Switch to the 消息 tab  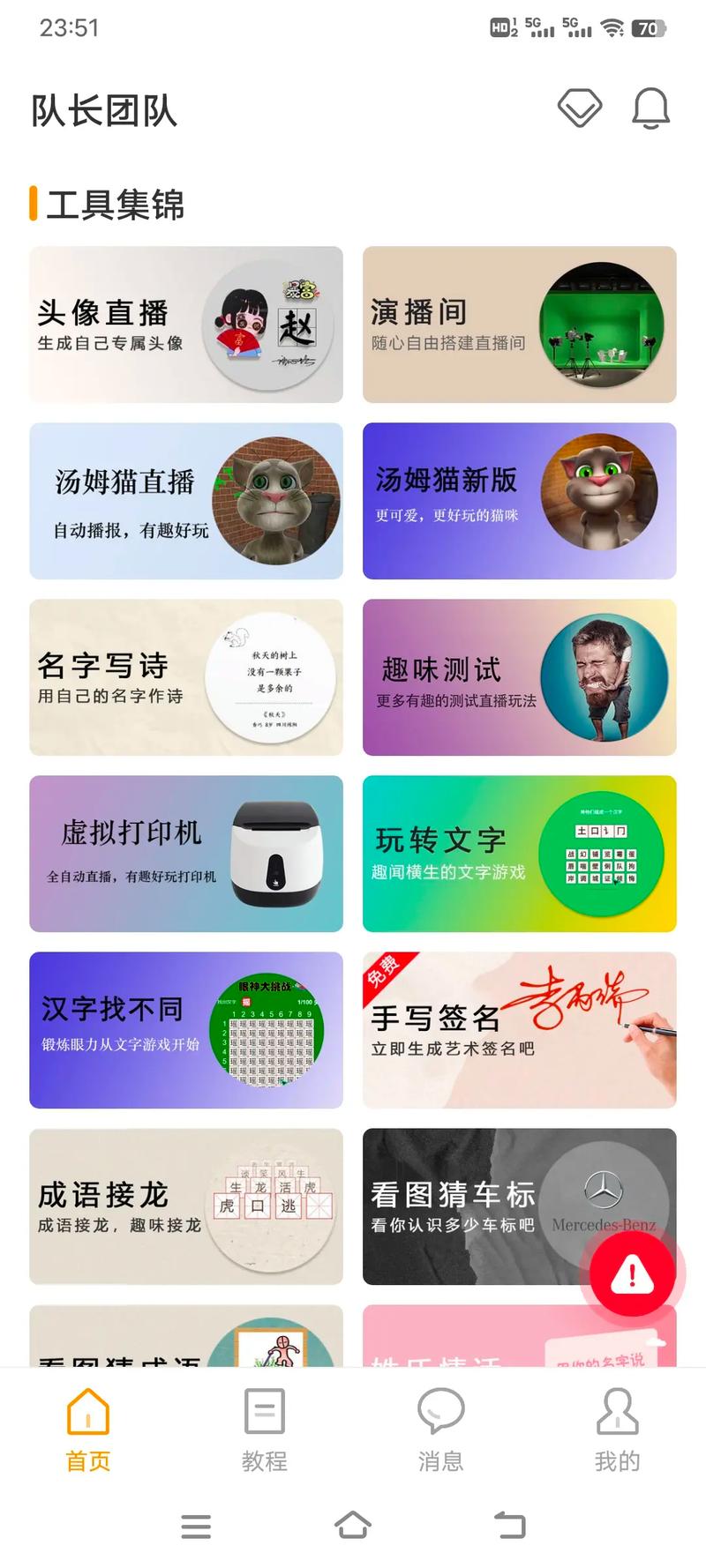pos(440,1430)
